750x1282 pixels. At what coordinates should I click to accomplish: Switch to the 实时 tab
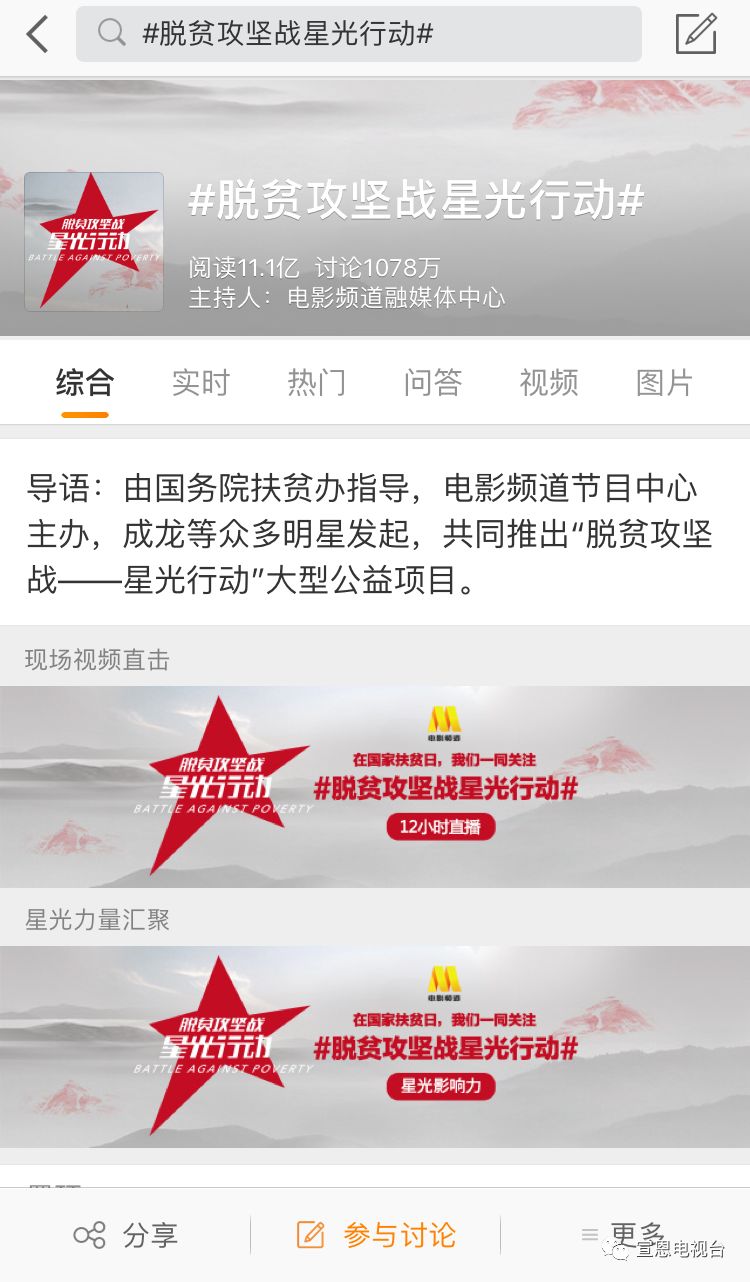[201, 383]
